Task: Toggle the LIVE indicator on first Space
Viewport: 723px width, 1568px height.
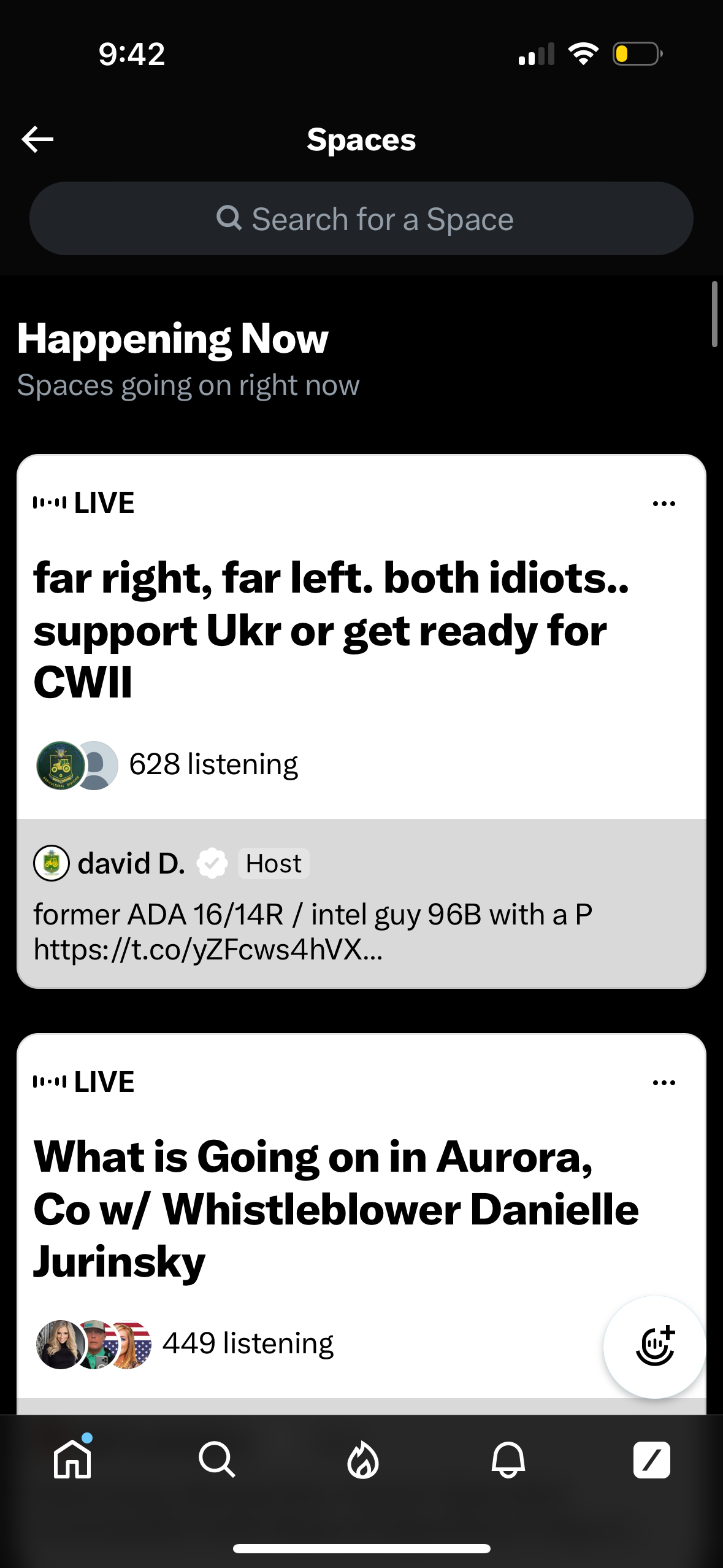Action: pos(83,502)
